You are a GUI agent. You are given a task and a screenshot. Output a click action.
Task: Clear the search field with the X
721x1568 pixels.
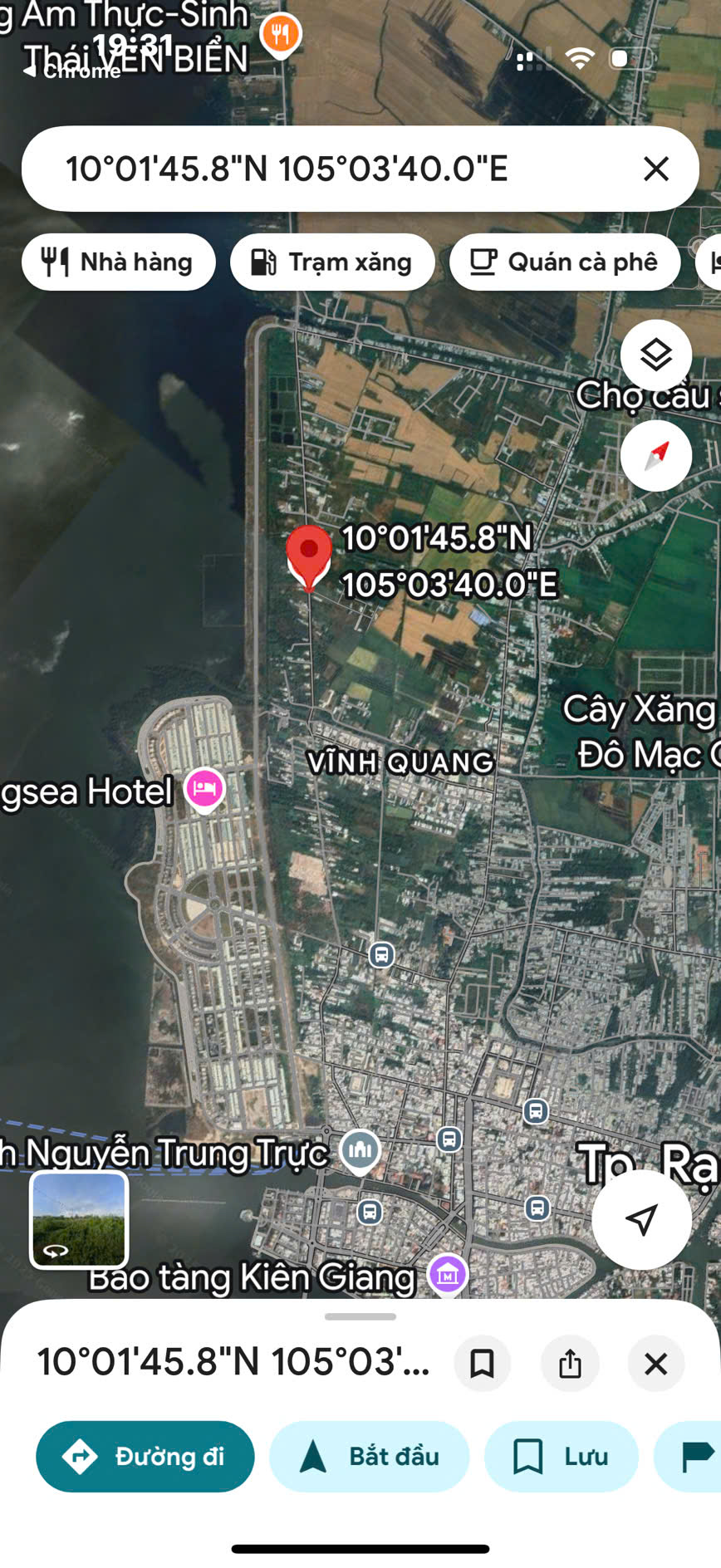pyautogui.click(x=656, y=169)
